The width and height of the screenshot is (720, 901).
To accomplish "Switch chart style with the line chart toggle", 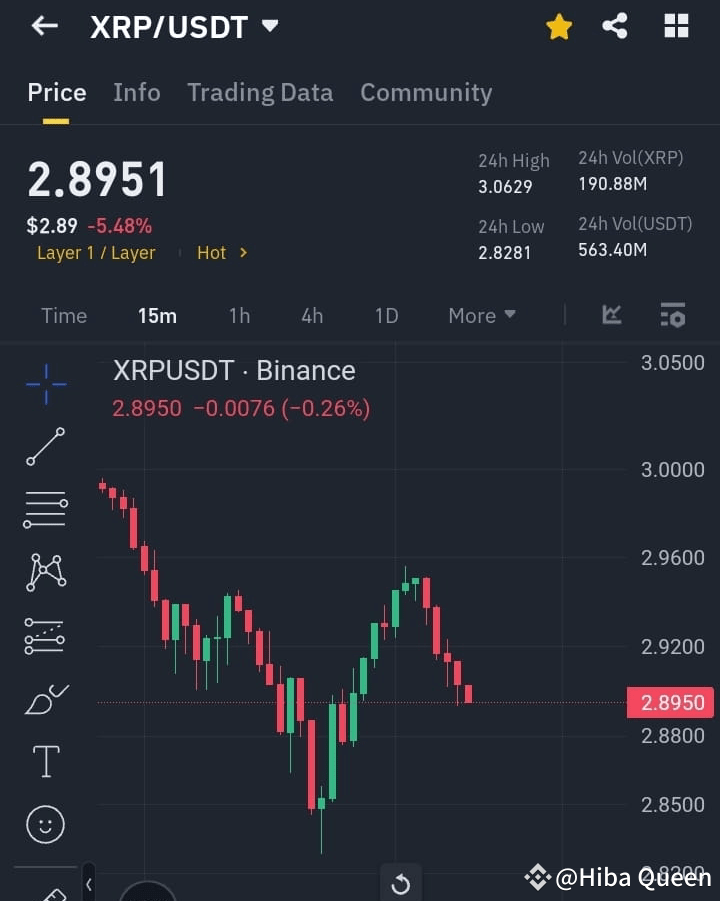I will [x=611, y=315].
